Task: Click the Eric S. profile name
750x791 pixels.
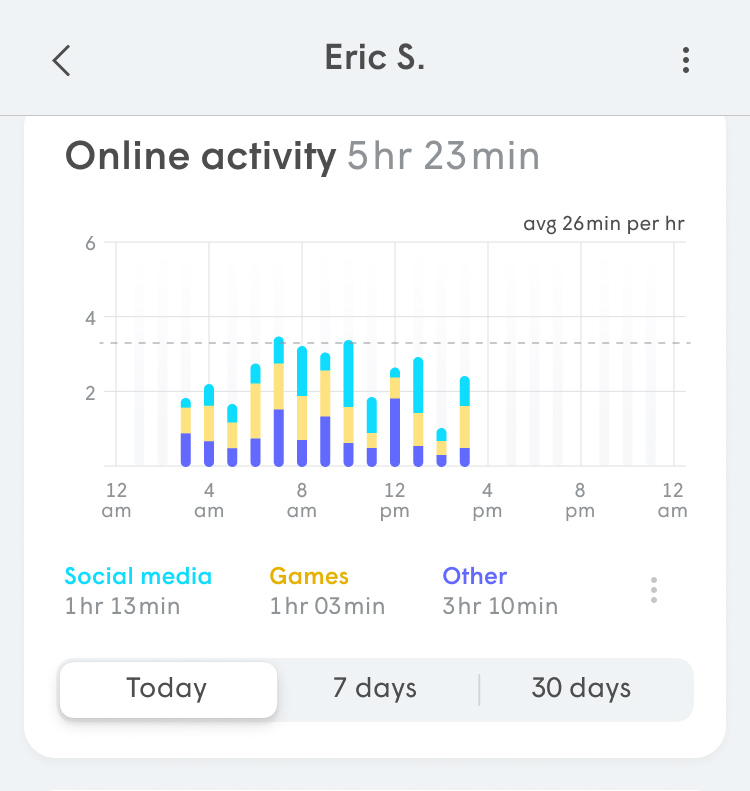Action: pyautogui.click(x=374, y=57)
